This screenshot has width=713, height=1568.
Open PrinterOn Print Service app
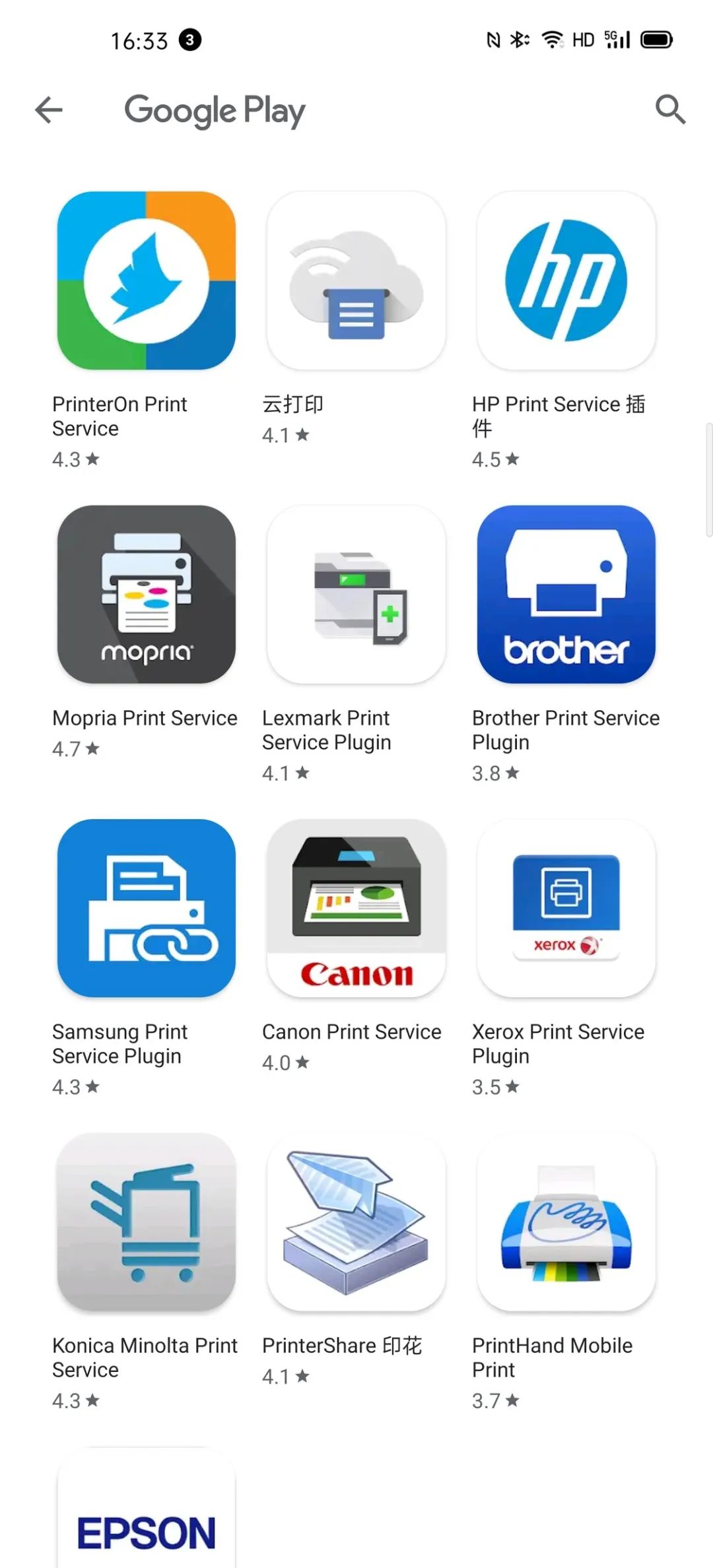(x=147, y=281)
